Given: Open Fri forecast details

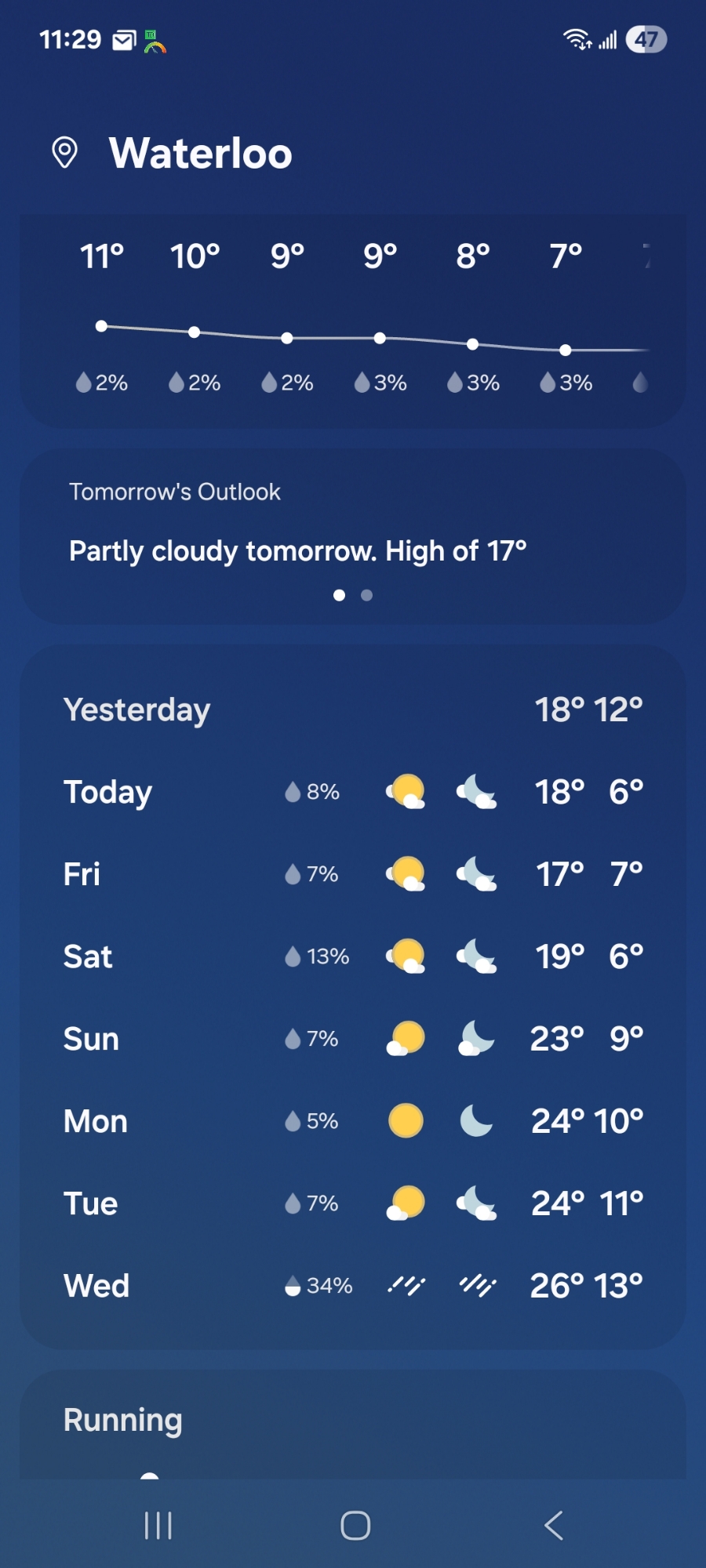Looking at the screenshot, I should coord(353,874).
